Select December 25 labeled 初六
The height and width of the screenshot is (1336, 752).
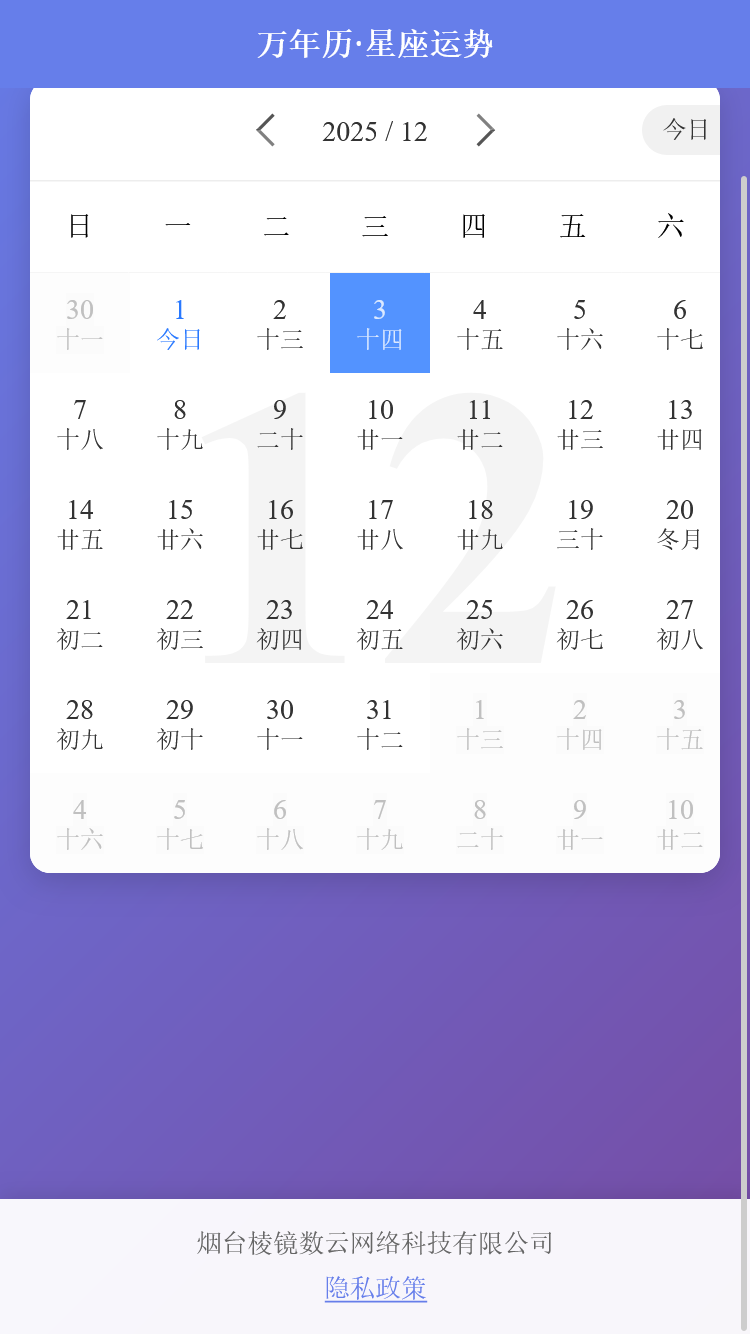tap(480, 623)
